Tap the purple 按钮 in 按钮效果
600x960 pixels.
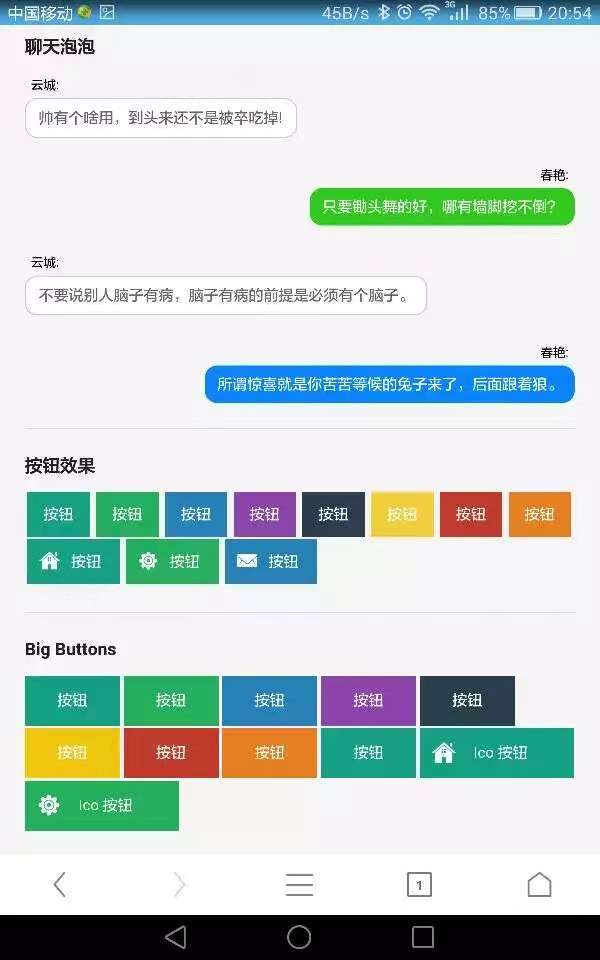point(265,514)
